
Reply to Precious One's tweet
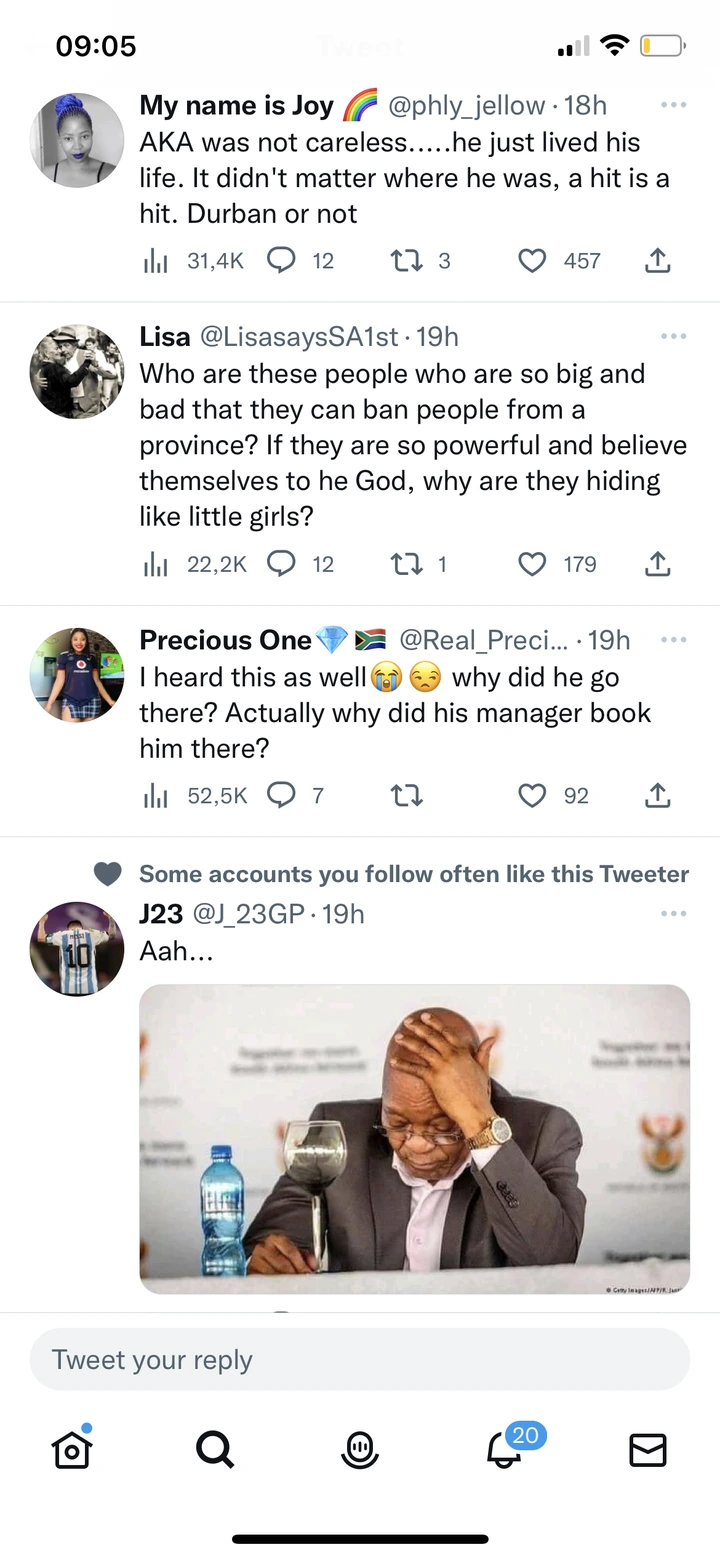[x=282, y=795]
